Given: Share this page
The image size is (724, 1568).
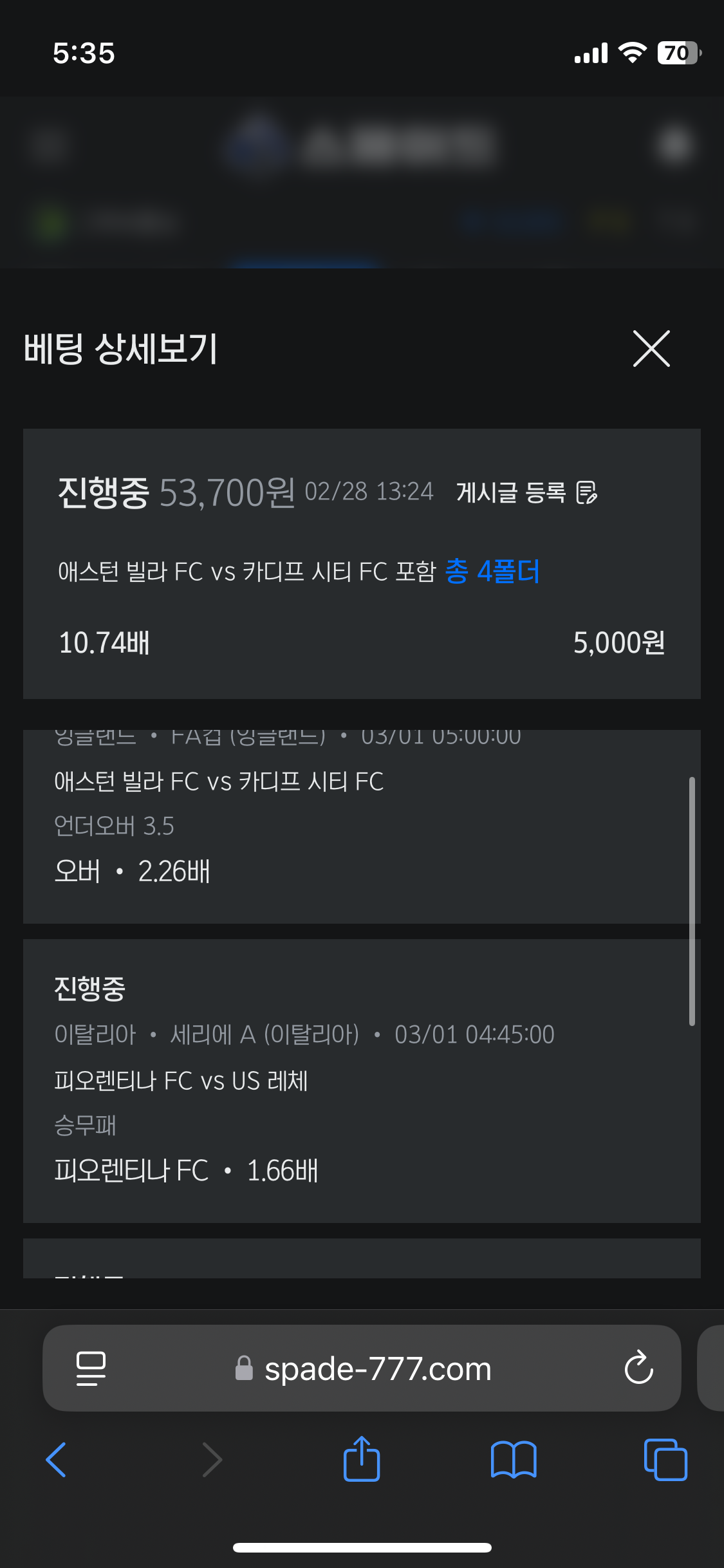Looking at the screenshot, I should [362, 1459].
